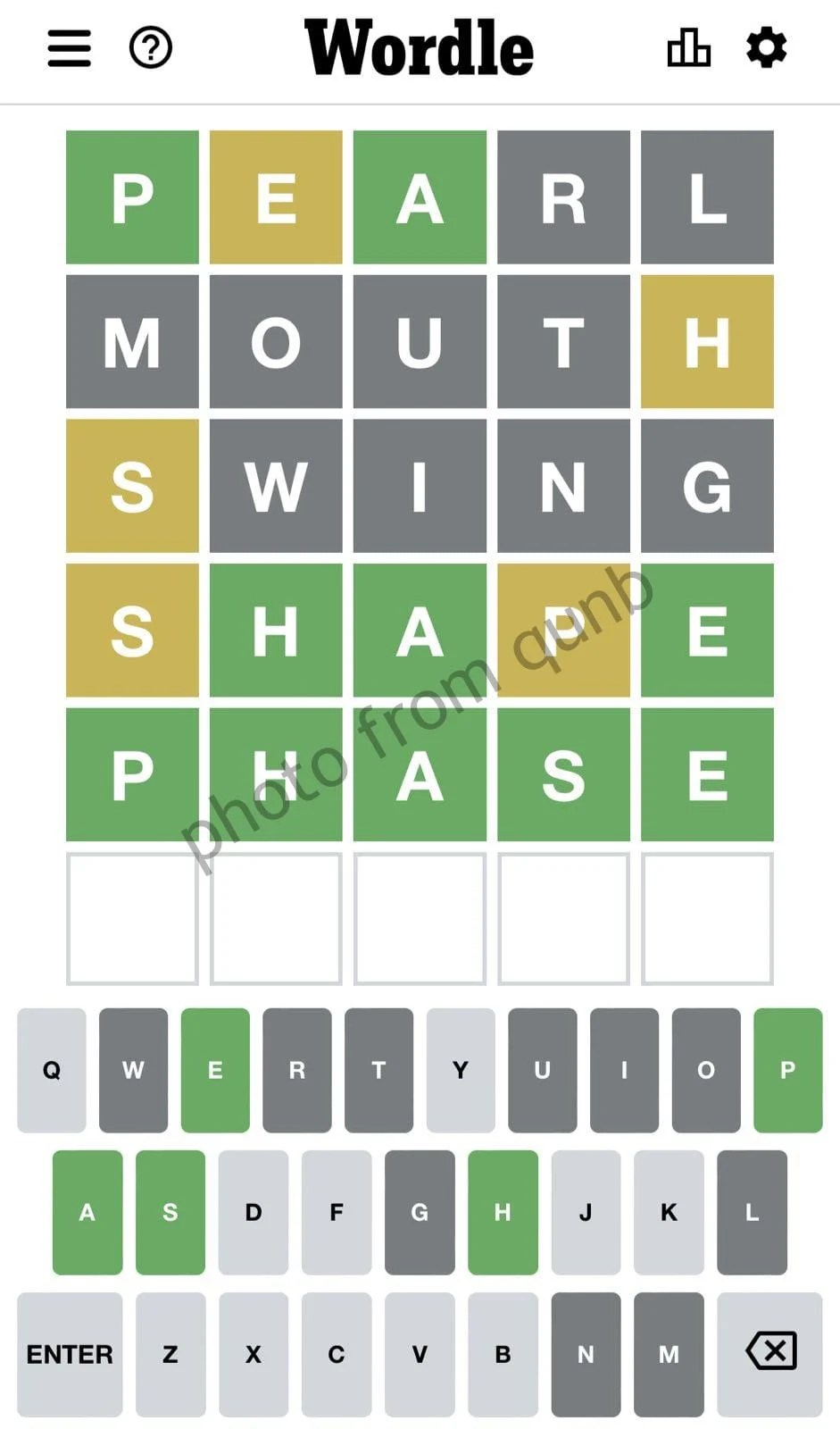Open the help question mark
This screenshot has height=1429, width=840.
pos(151,48)
